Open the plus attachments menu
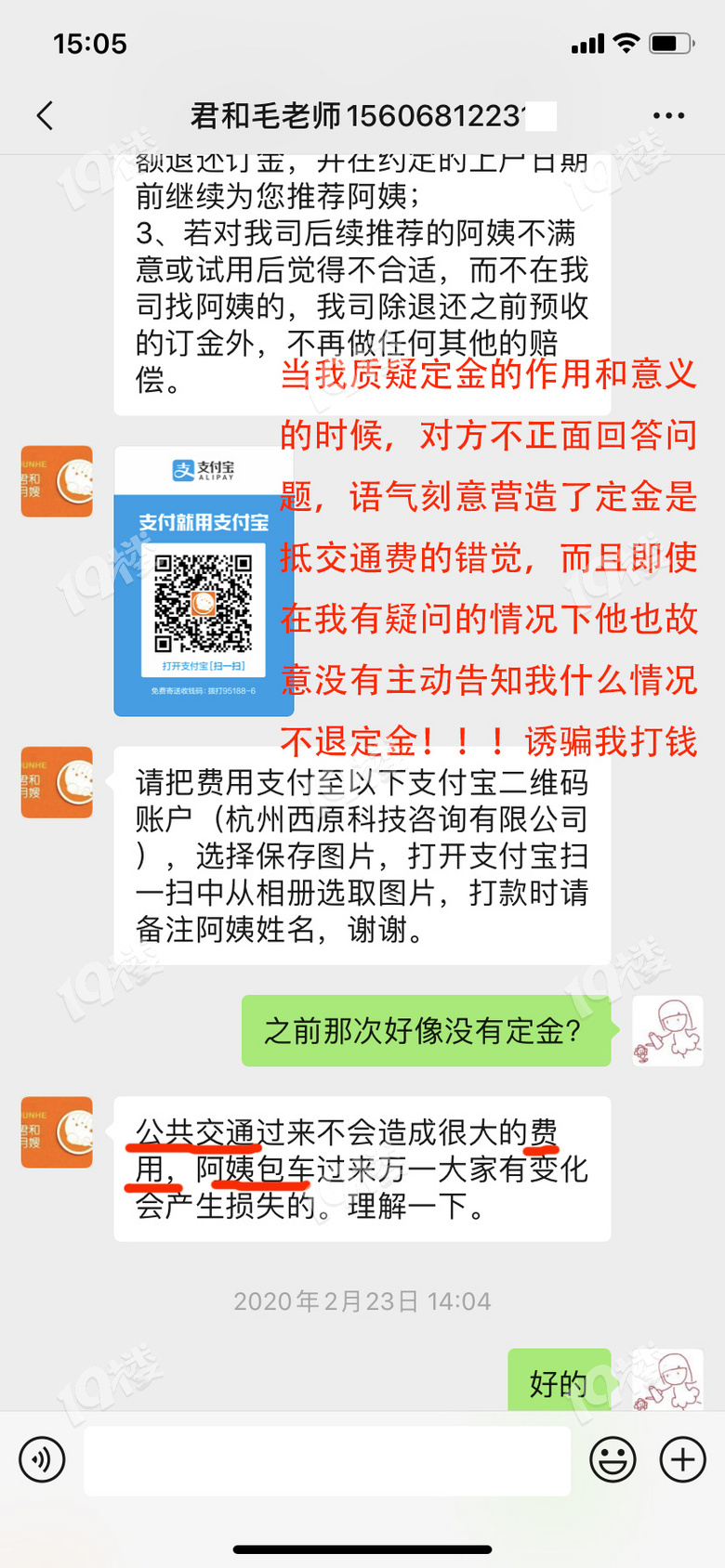 point(682,1459)
